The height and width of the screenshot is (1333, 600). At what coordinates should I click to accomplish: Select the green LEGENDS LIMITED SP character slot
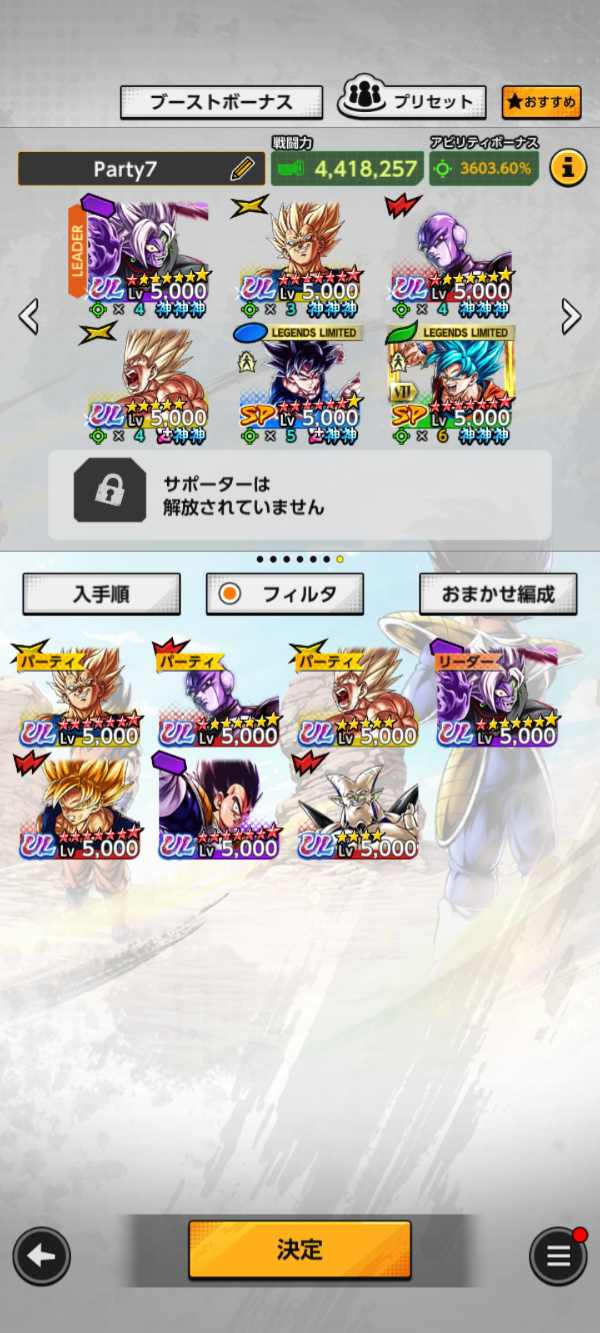pyautogui.click(x=451, y=385)
